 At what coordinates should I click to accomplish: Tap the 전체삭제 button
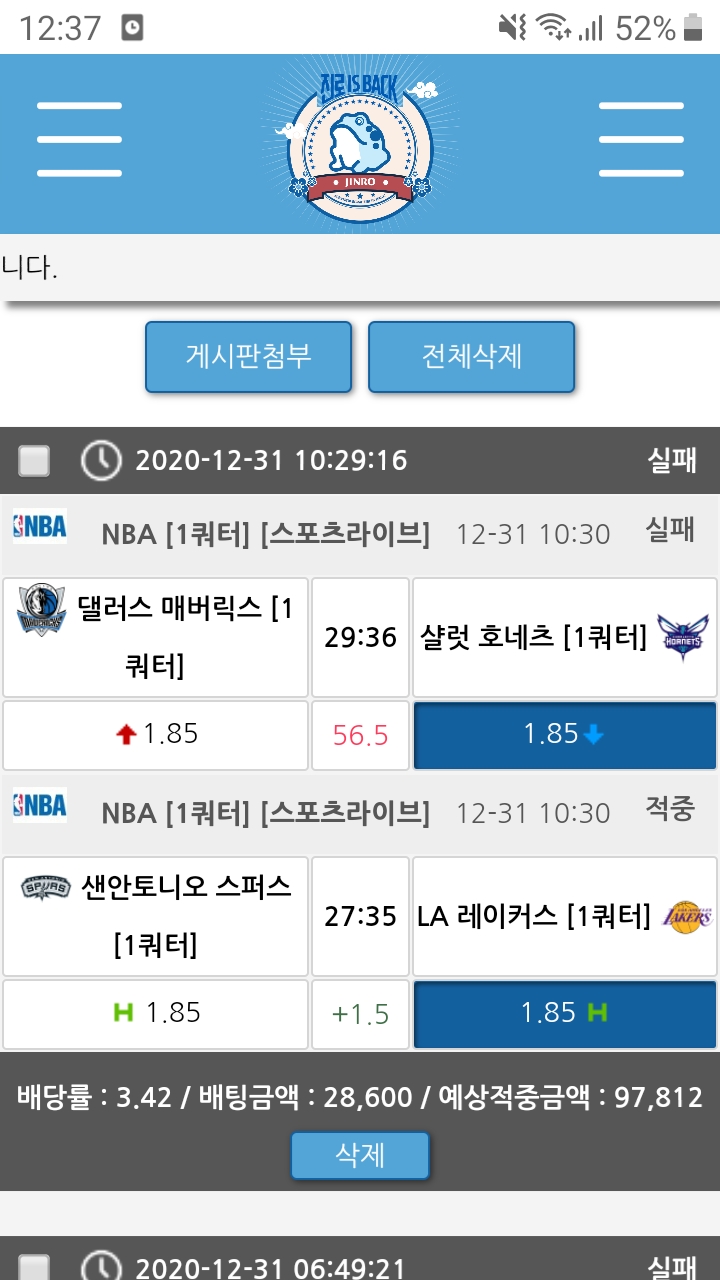(x=471, y=357)
